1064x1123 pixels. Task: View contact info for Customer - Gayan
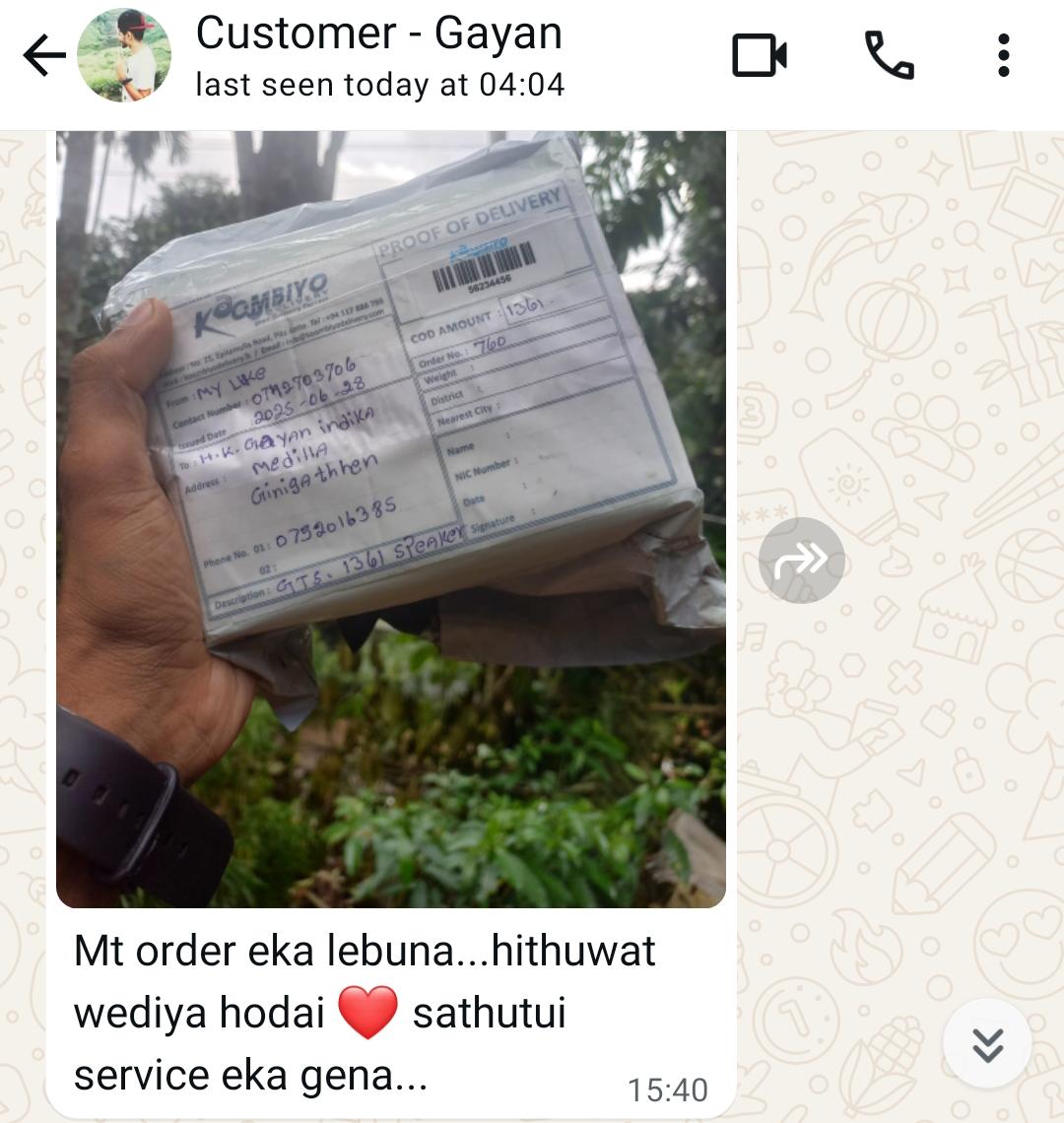coord(379,56)
